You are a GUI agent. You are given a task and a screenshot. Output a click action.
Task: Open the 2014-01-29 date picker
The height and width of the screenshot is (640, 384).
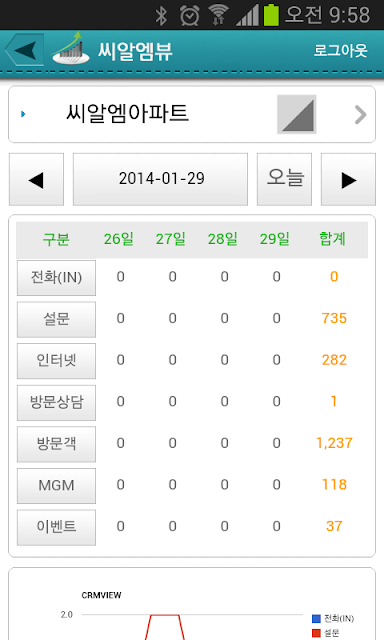tap(160, 179)
